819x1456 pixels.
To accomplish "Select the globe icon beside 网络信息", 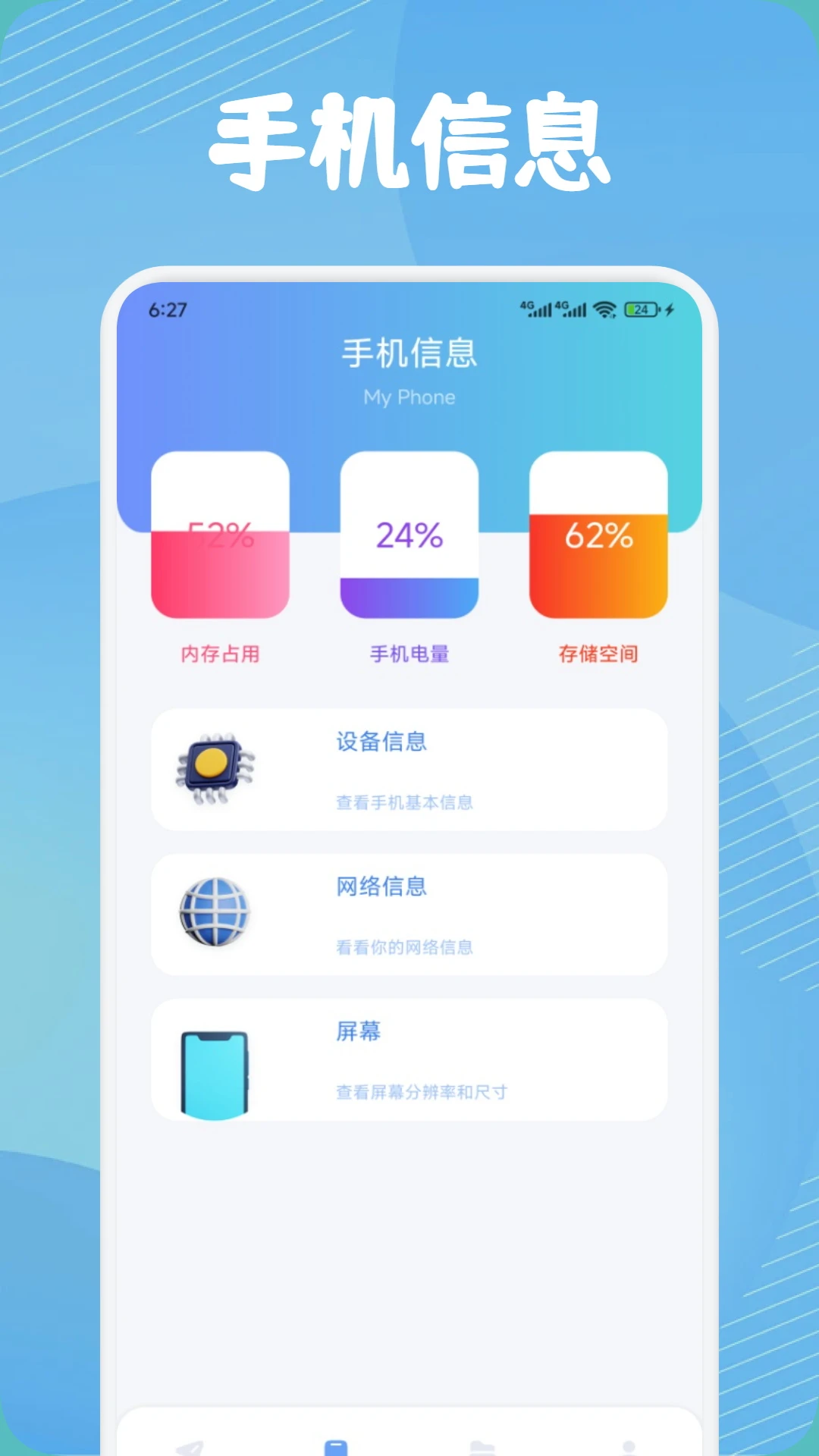I will tap(215, 914).
